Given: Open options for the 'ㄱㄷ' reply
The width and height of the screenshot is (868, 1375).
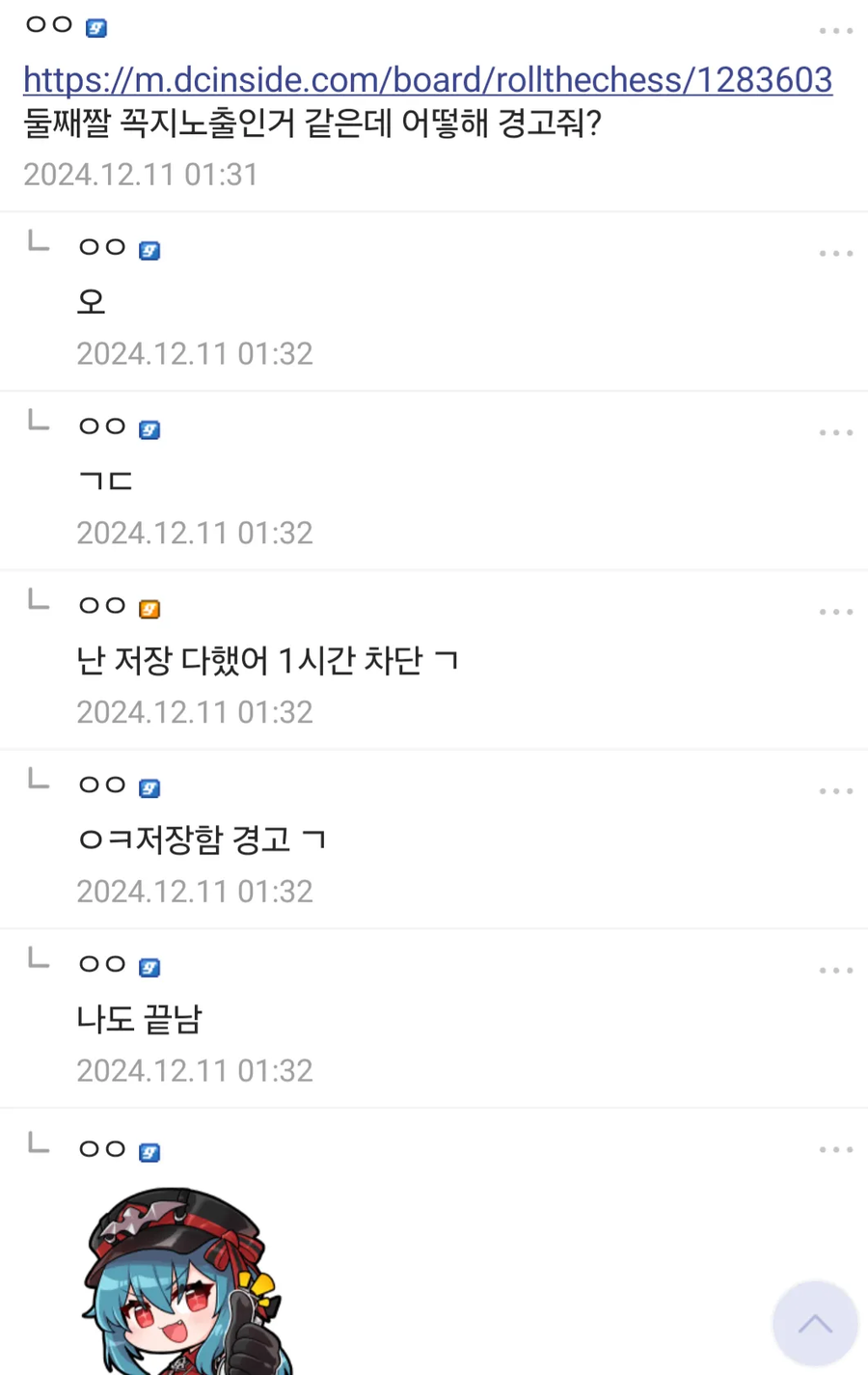Looking at the screenshot, I should (835, 433).
